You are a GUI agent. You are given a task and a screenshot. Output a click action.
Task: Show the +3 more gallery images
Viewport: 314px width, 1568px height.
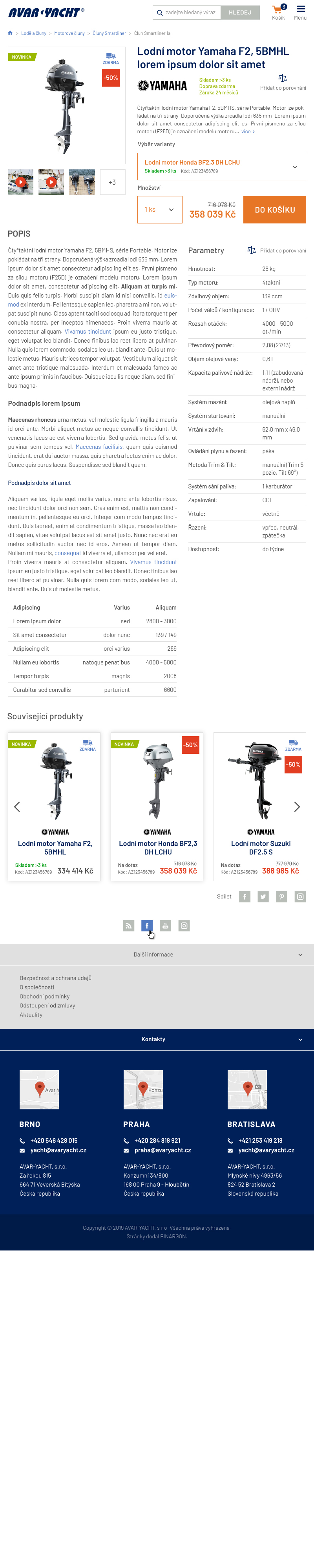(112, 182)
